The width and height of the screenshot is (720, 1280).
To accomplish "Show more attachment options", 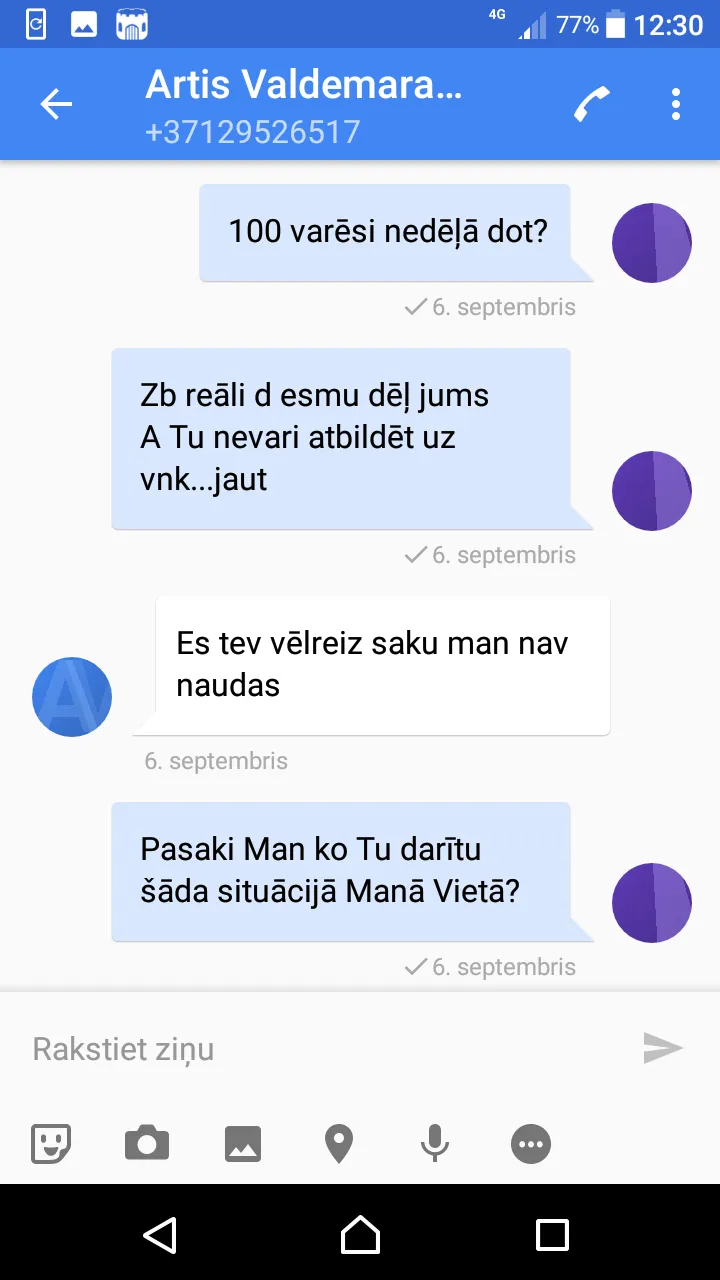I will [x=531, y=1144].
